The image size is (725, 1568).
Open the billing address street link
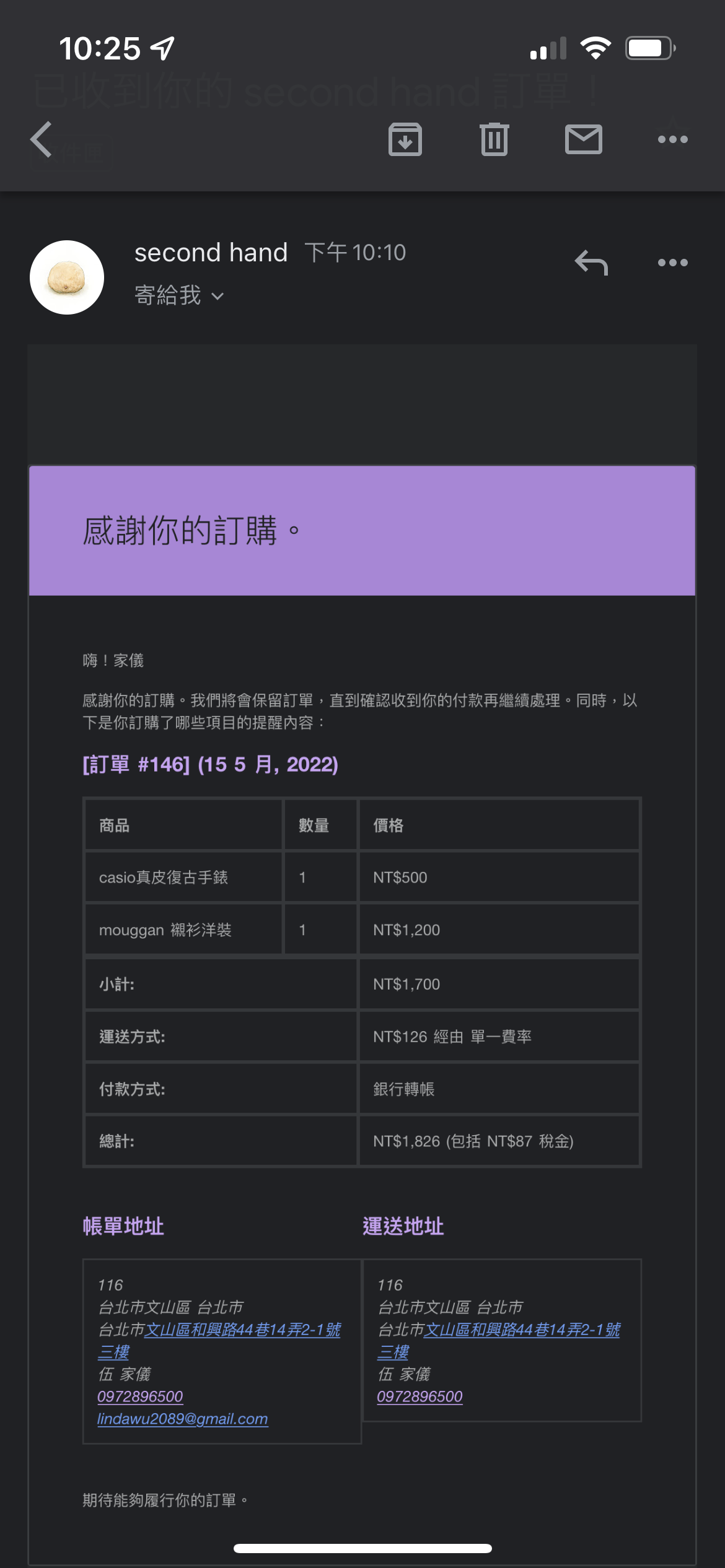(242, 1330)
